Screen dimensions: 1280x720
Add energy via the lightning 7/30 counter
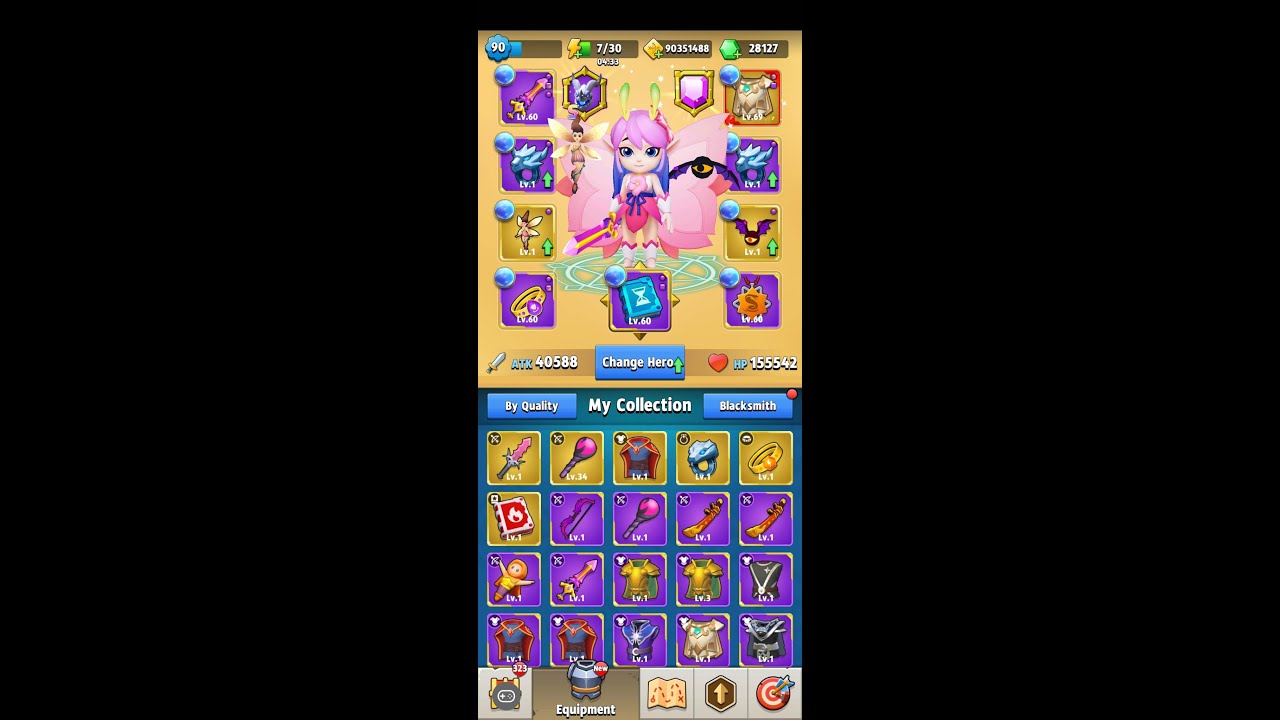[602, 48]
